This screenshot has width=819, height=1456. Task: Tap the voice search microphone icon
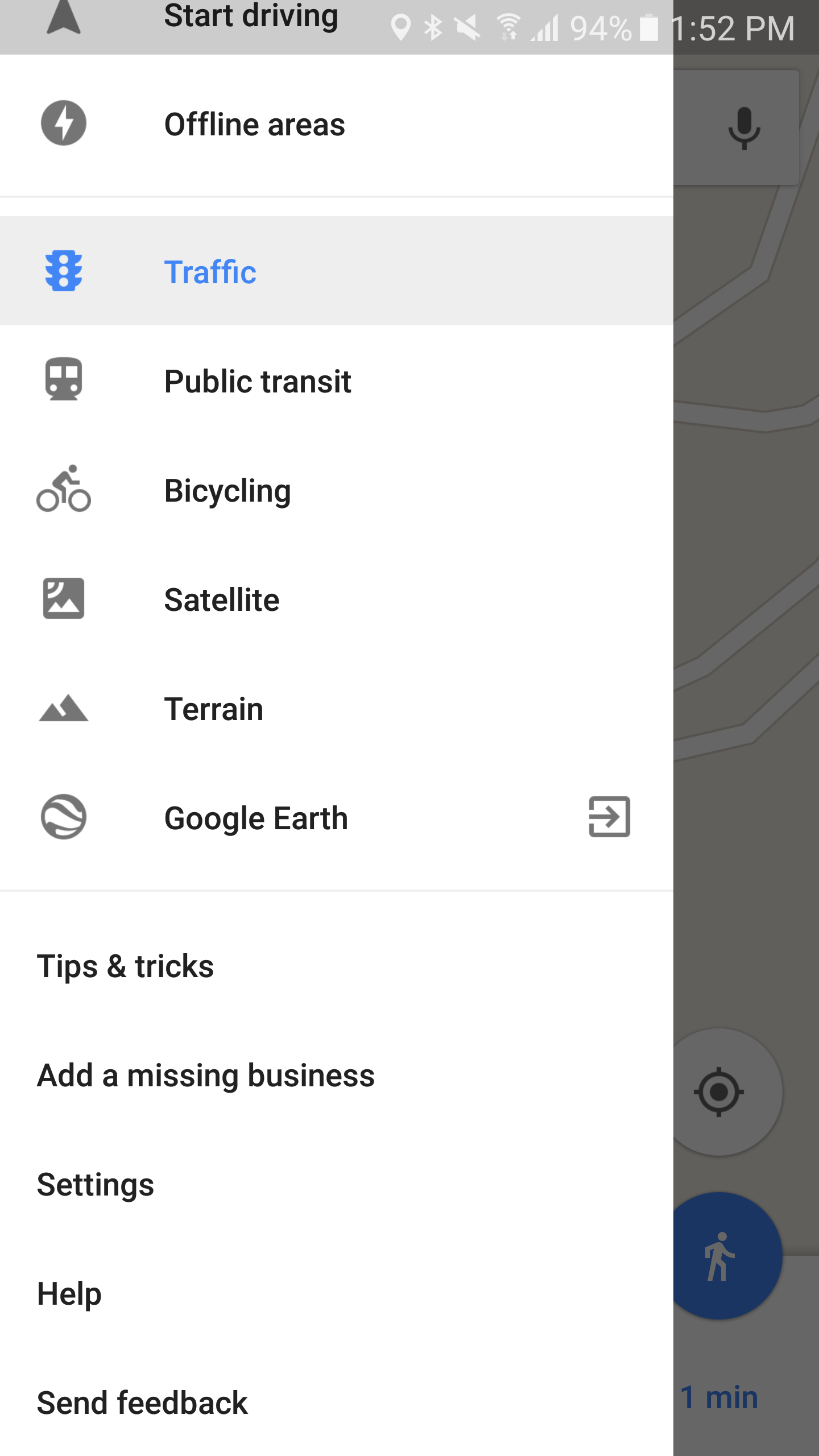[744, 130]
